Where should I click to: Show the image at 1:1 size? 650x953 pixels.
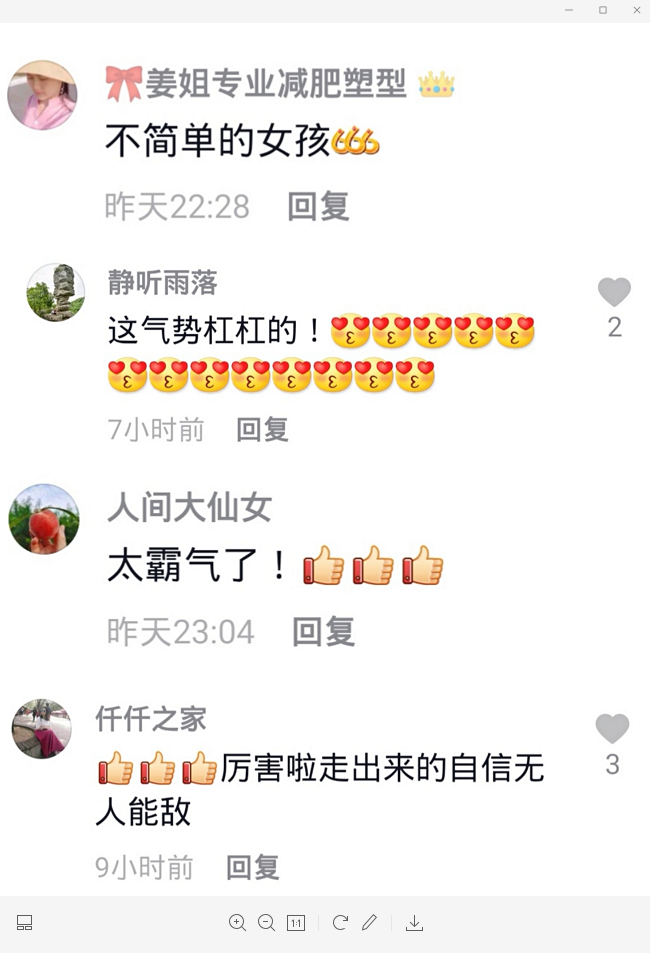point(296,923)
